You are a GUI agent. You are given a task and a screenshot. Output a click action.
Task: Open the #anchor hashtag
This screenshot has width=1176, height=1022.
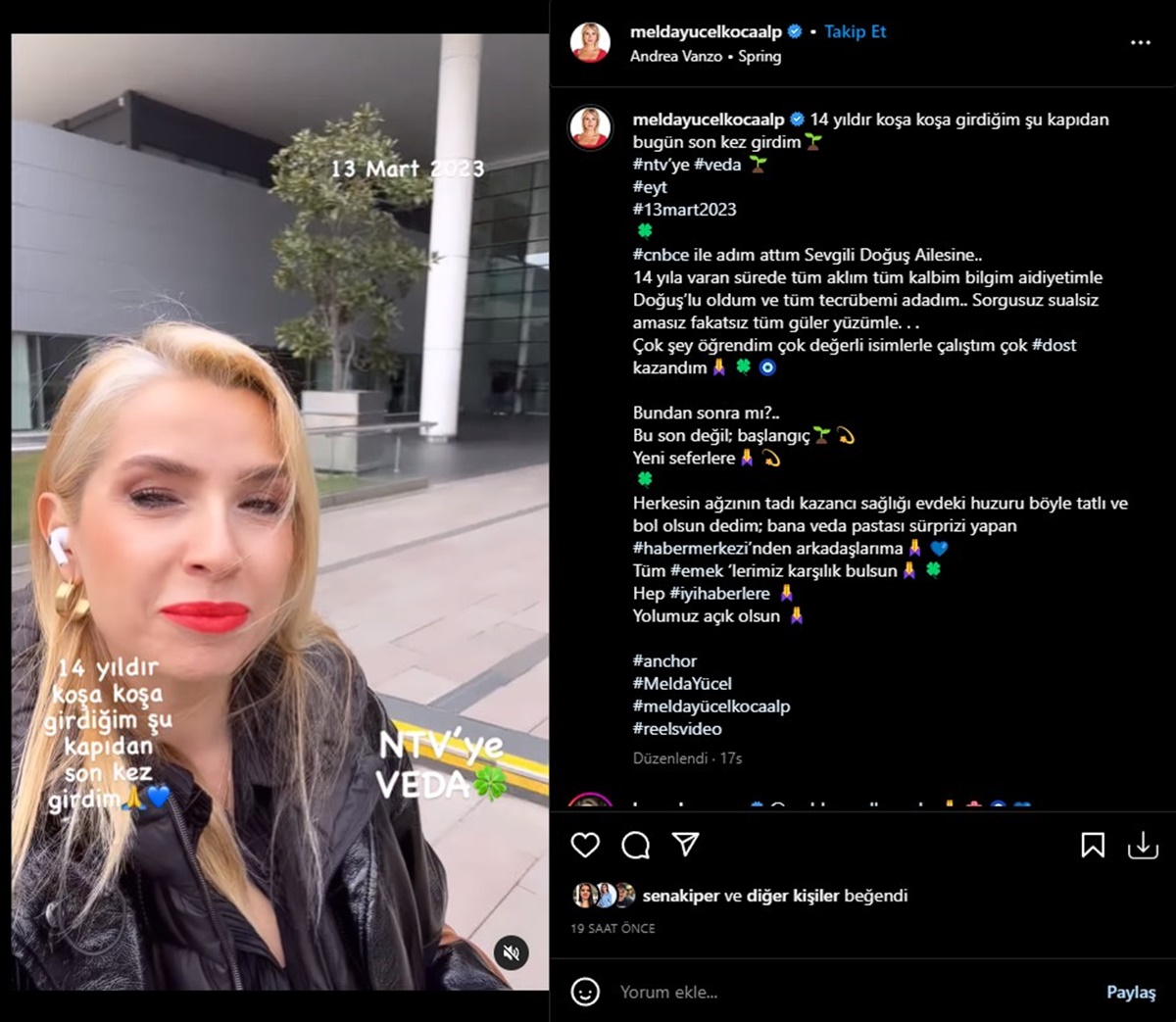(x=664, y=661)
